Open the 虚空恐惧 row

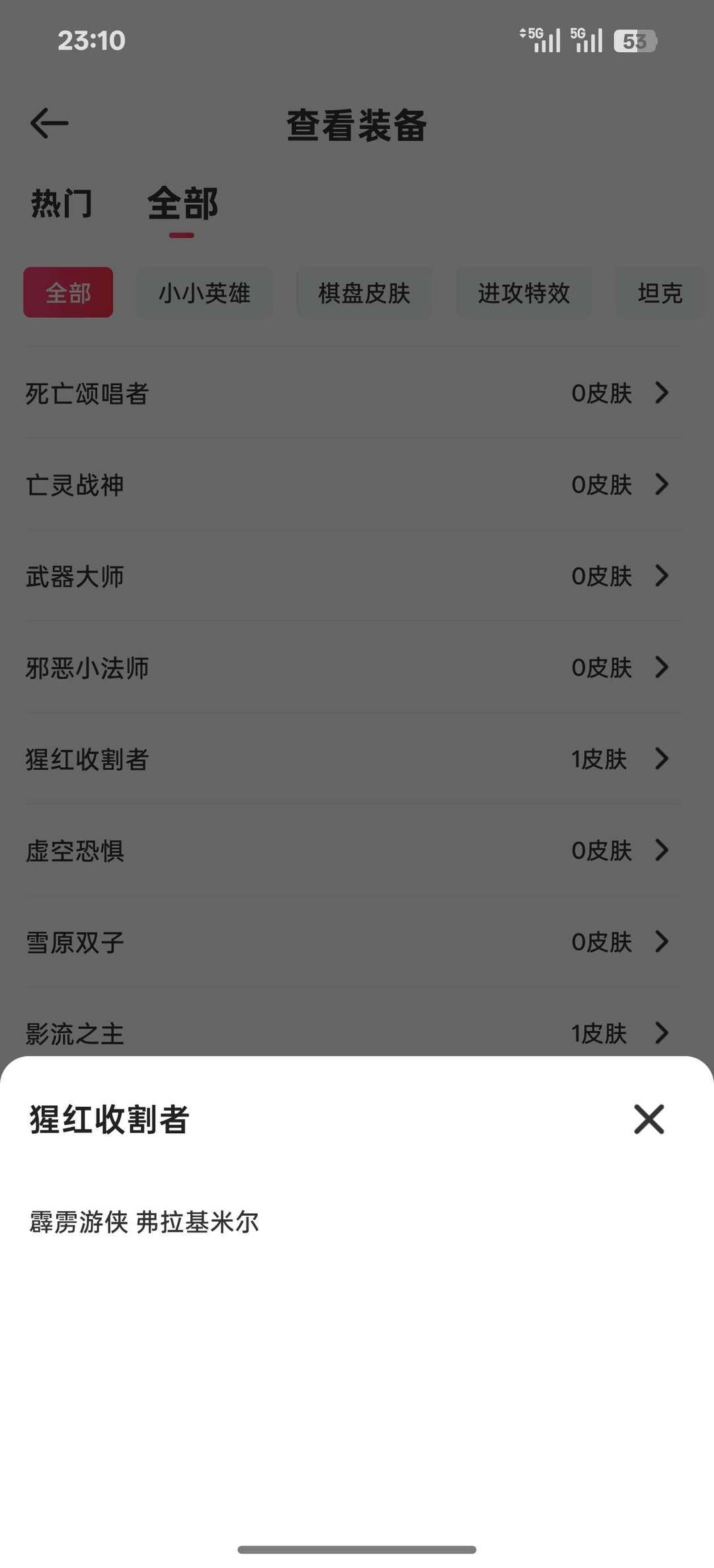pyautogui.click(x=354, y=850)
